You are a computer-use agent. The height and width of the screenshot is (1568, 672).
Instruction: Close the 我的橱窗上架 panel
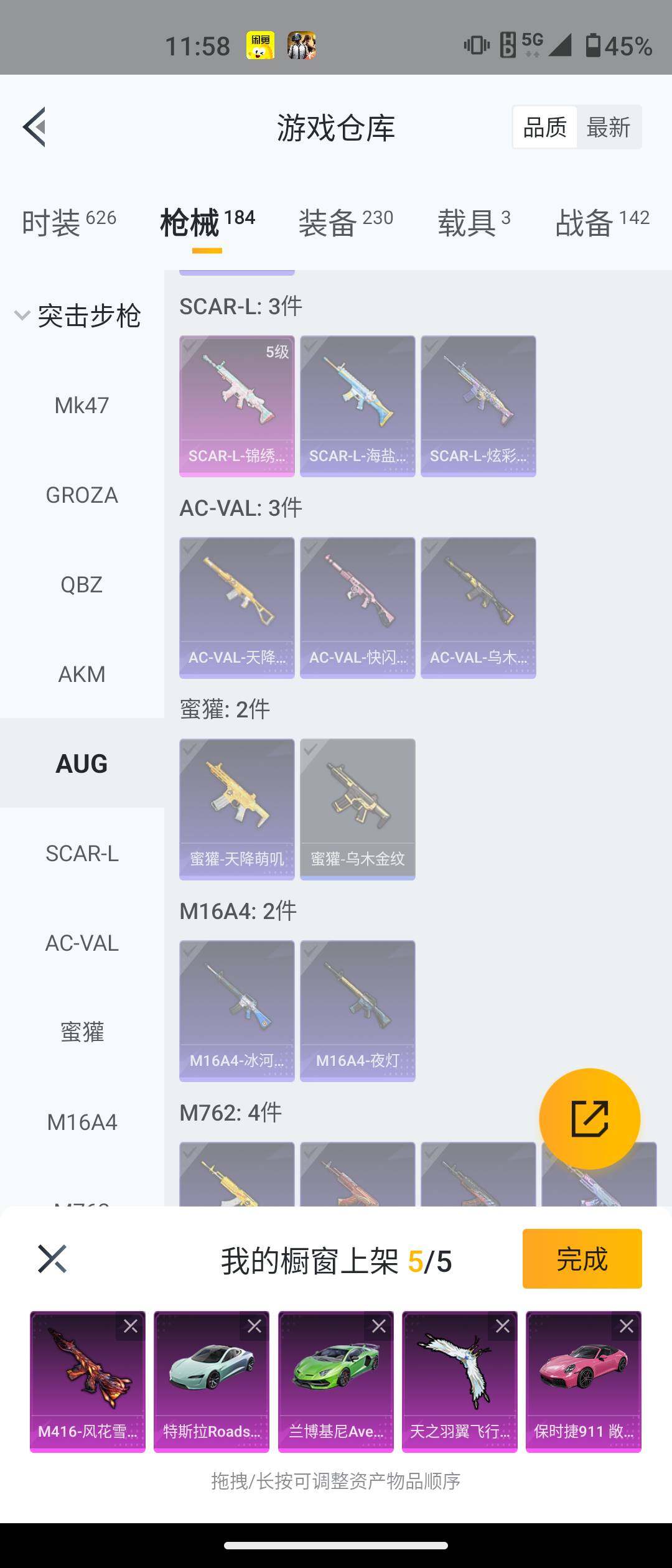click(52, 1259)
